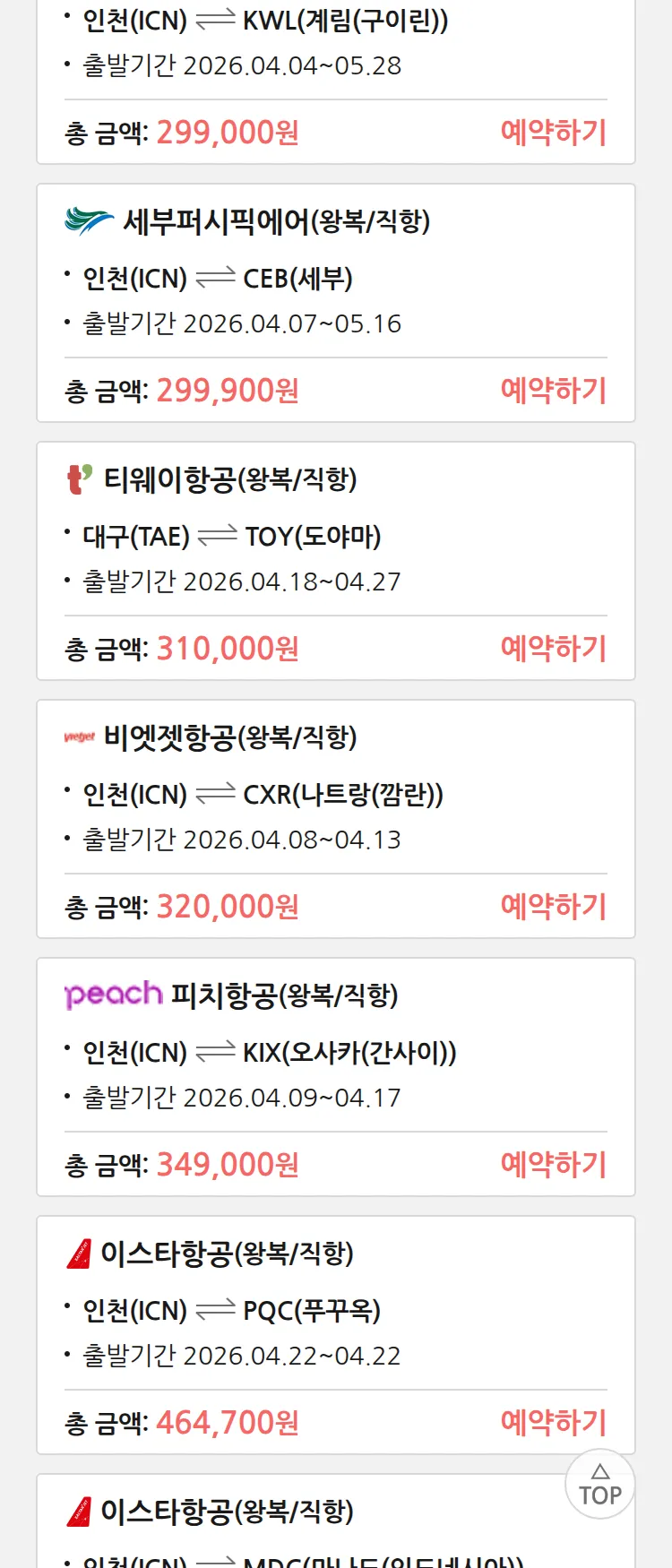Open the 피치항공 Osaka Kansai flight card
Viewport: 672px width, 1568px height.
click(335, 1052)
